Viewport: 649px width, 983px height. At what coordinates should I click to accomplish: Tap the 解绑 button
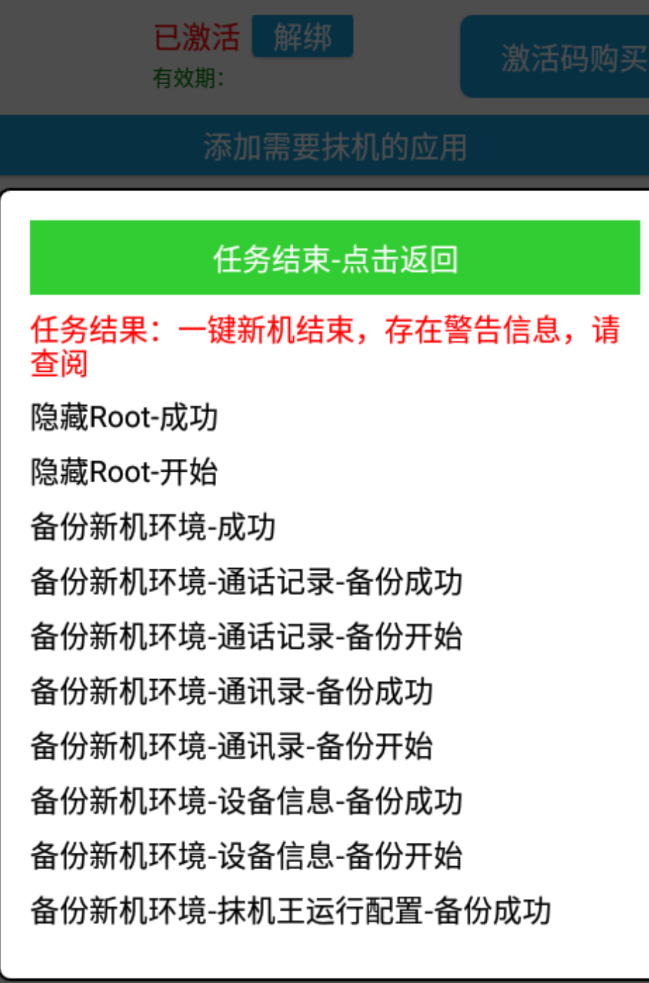coord(302,38)
